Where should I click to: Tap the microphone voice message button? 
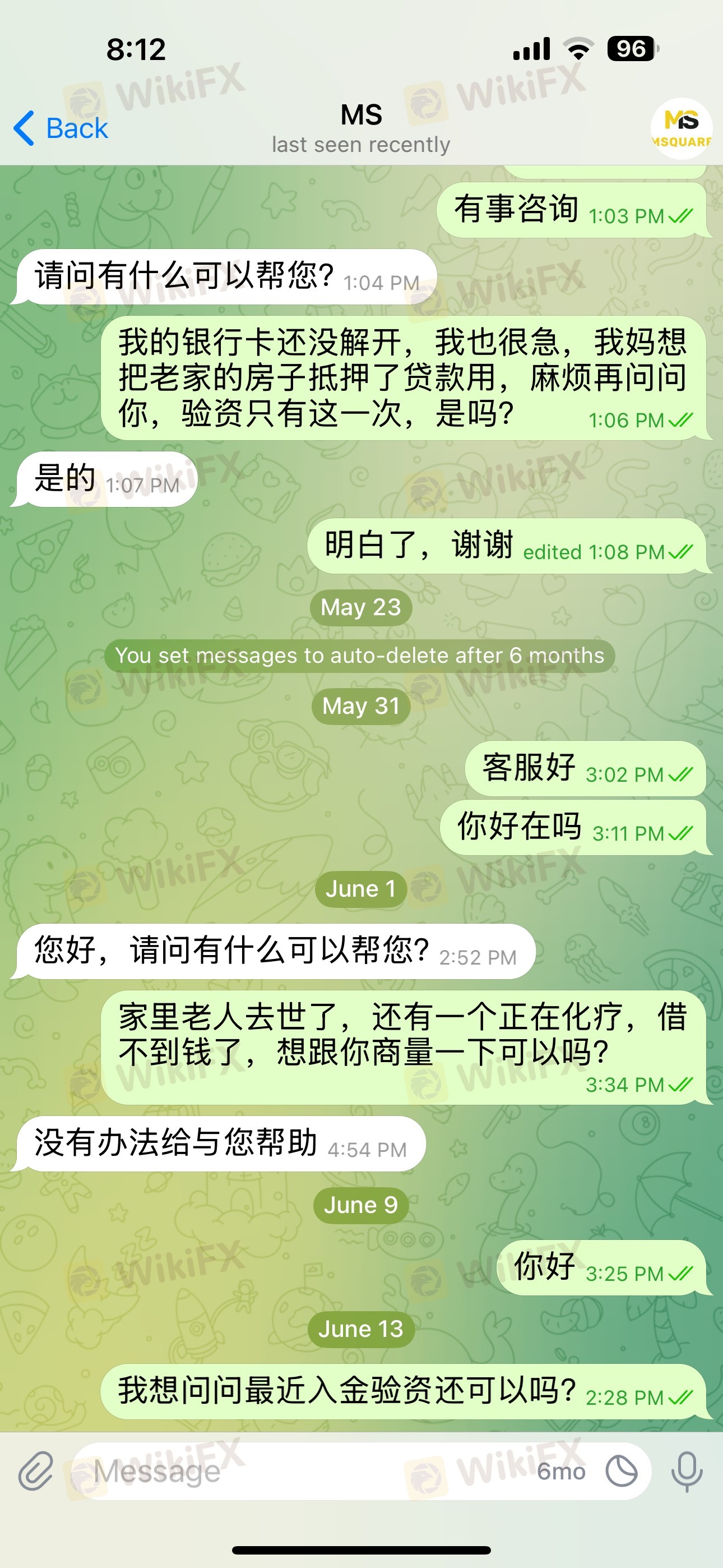[x=687, y=1471]
